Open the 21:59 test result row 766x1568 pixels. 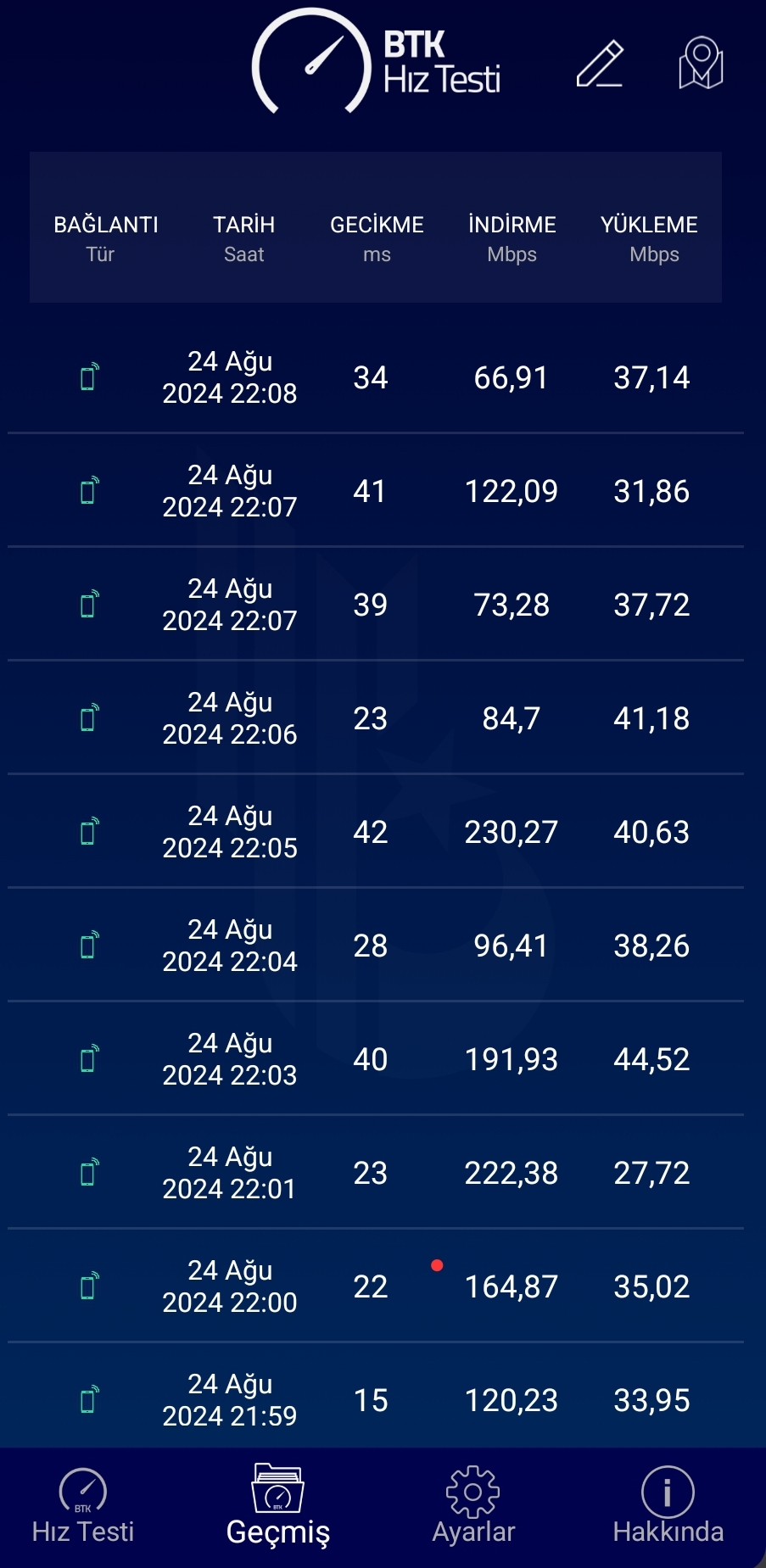pos(376,1396)
